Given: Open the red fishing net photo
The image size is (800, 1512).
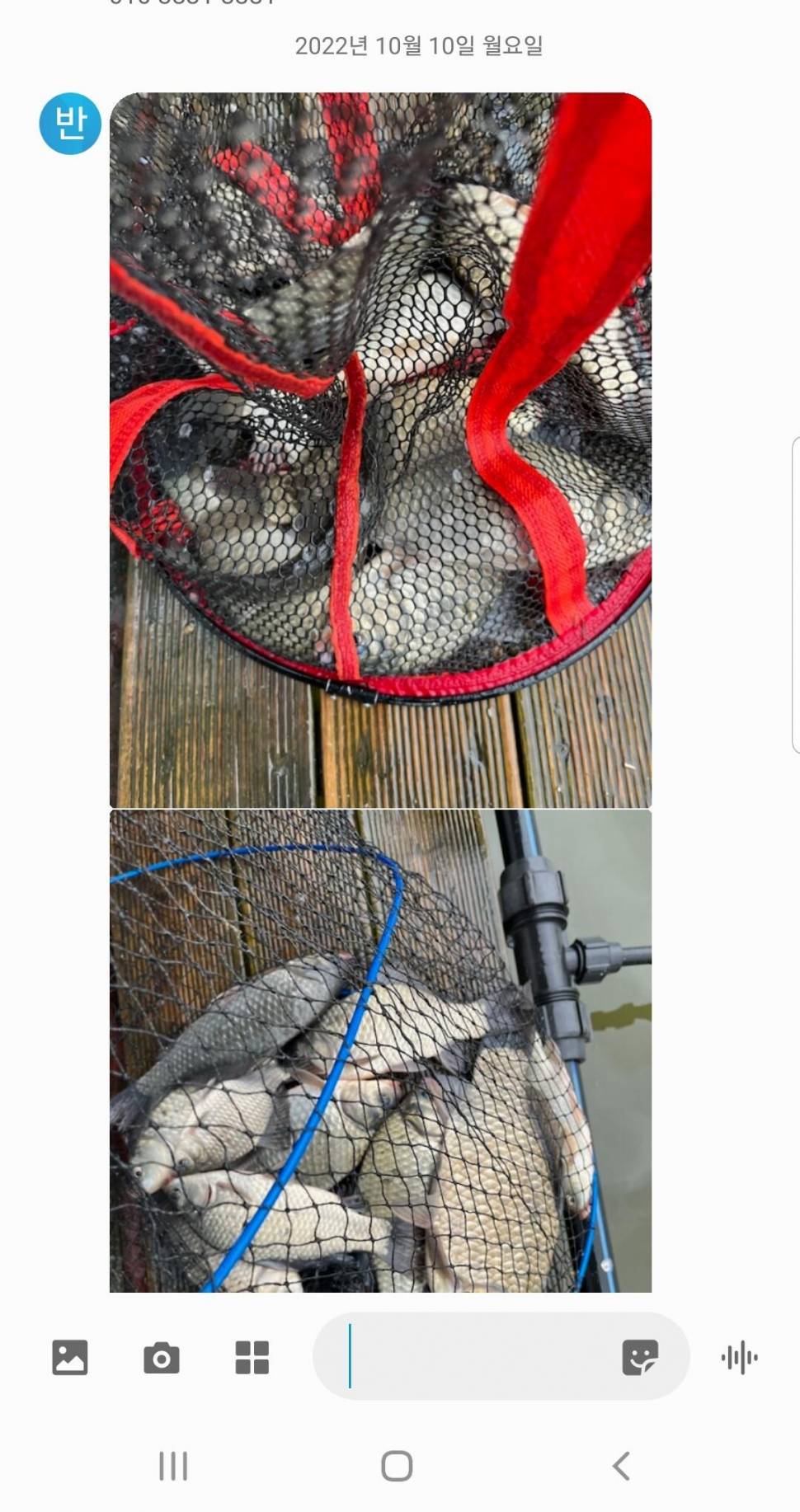Looking at the screenshot, I should pos(380,449).
